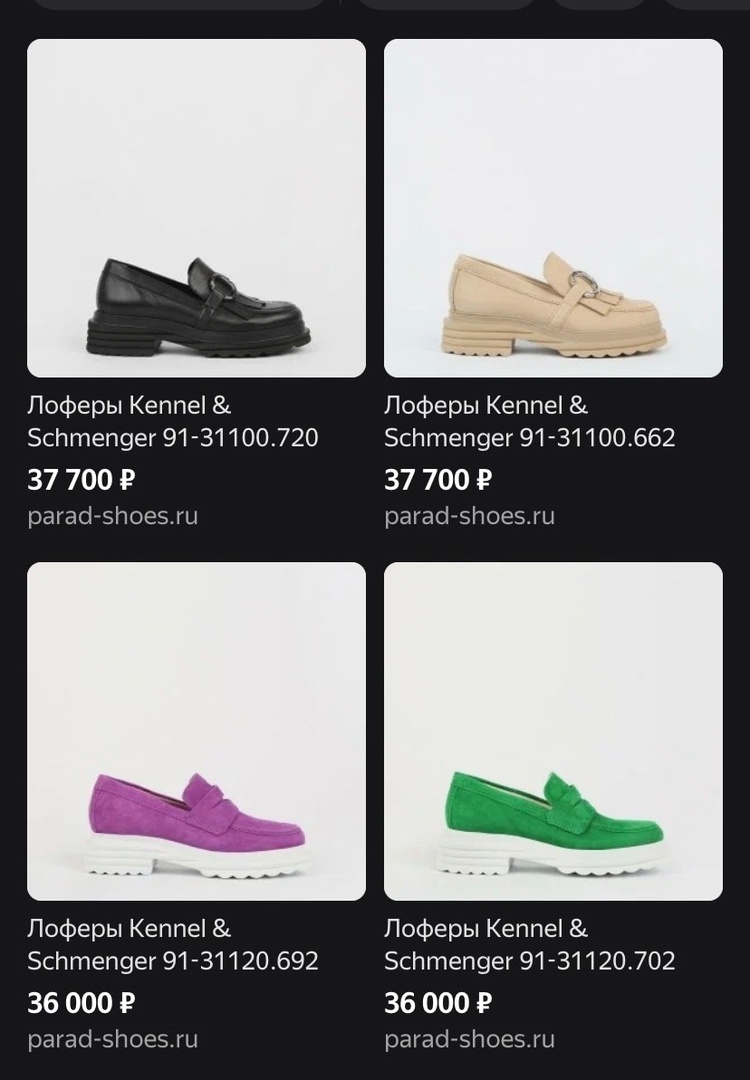Open beige loafers Kennel & Schmenger 91-31100.662
Image resolution: width=750 pixels, height=1080 pixels.
point(553,208)
